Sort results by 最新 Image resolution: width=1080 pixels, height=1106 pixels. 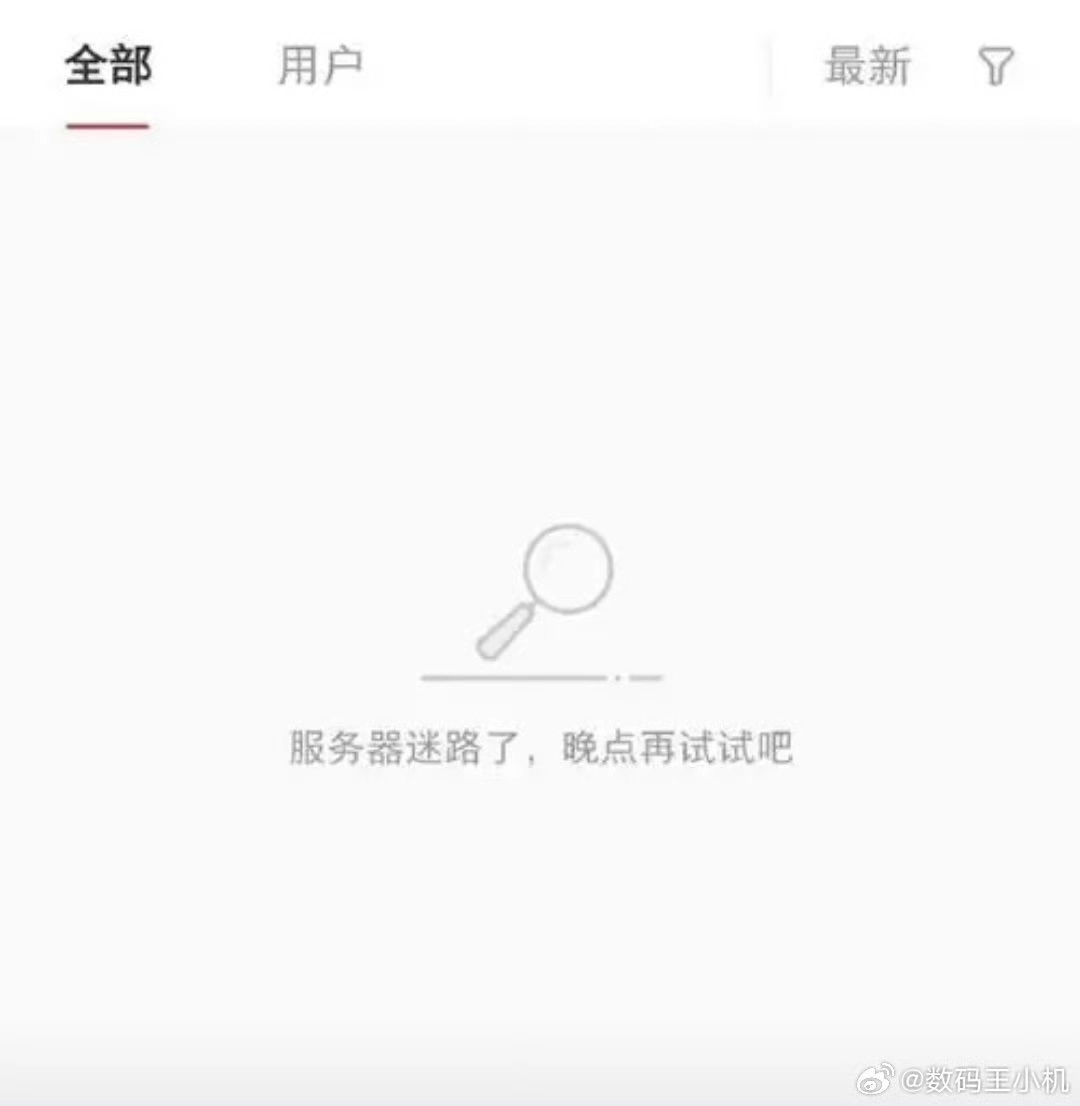tap(867, 67)
